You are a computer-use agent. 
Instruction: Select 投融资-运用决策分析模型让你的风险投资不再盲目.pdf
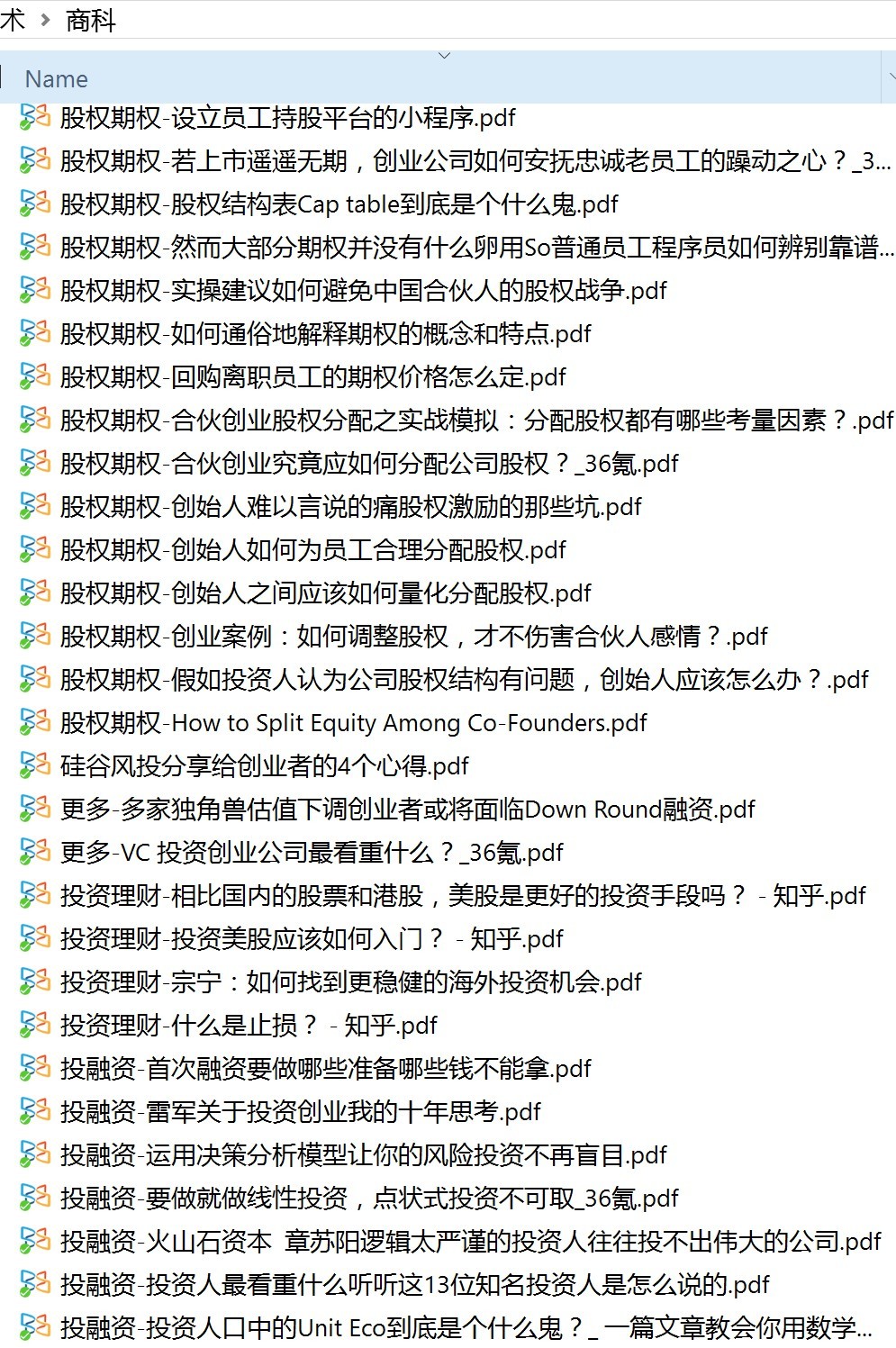click(363, 1155)
